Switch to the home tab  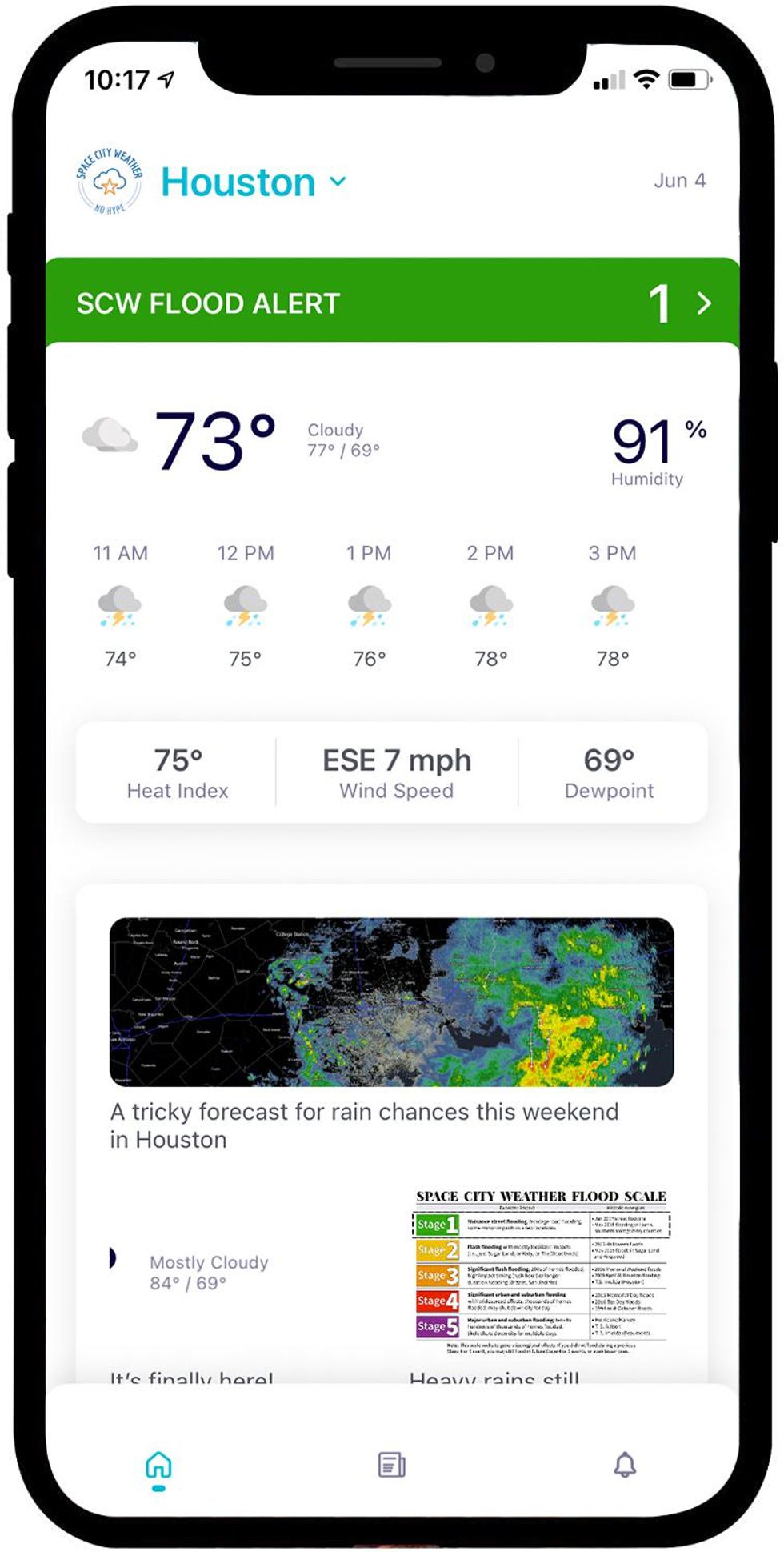click(158, 1466)
